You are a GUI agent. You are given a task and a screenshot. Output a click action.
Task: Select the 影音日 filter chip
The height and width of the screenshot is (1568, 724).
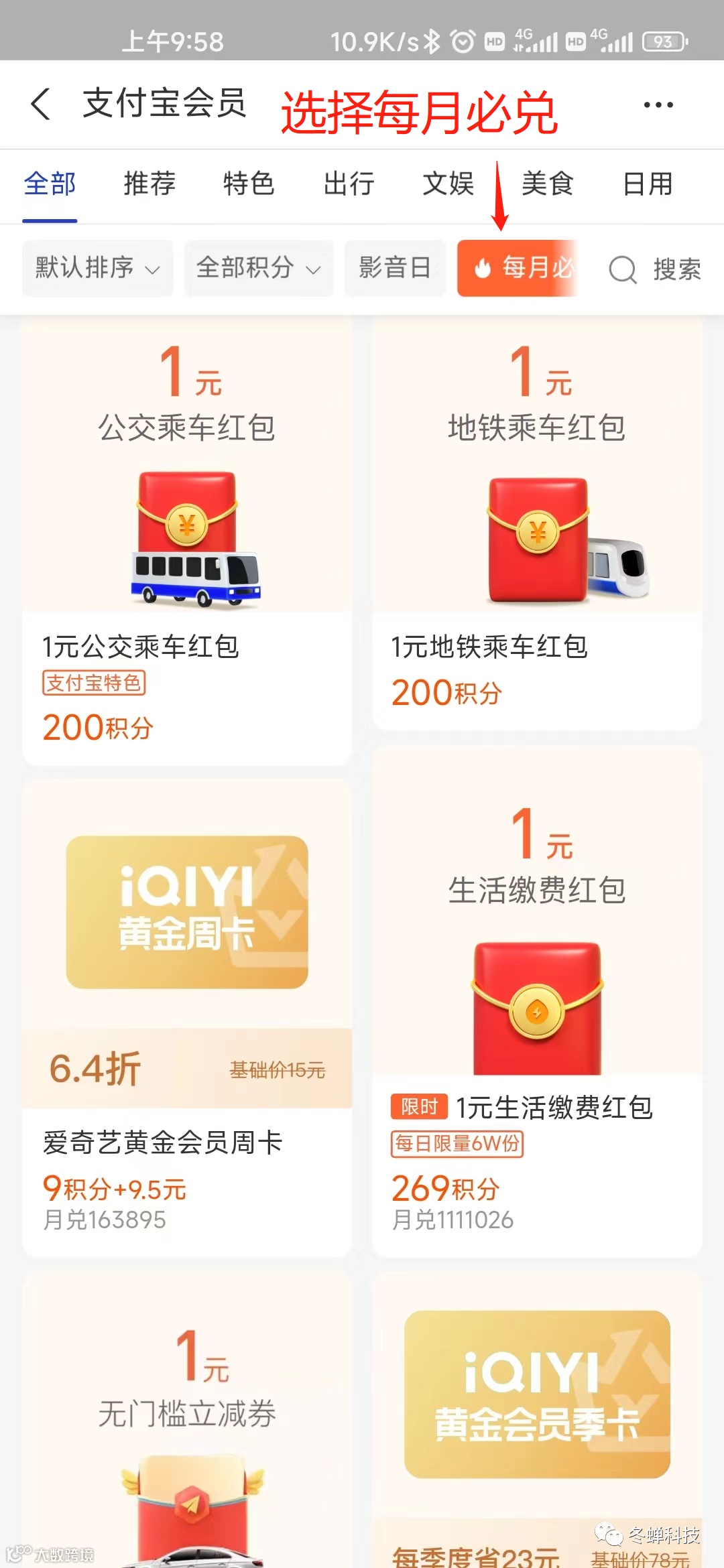click(x=395, y=268)
